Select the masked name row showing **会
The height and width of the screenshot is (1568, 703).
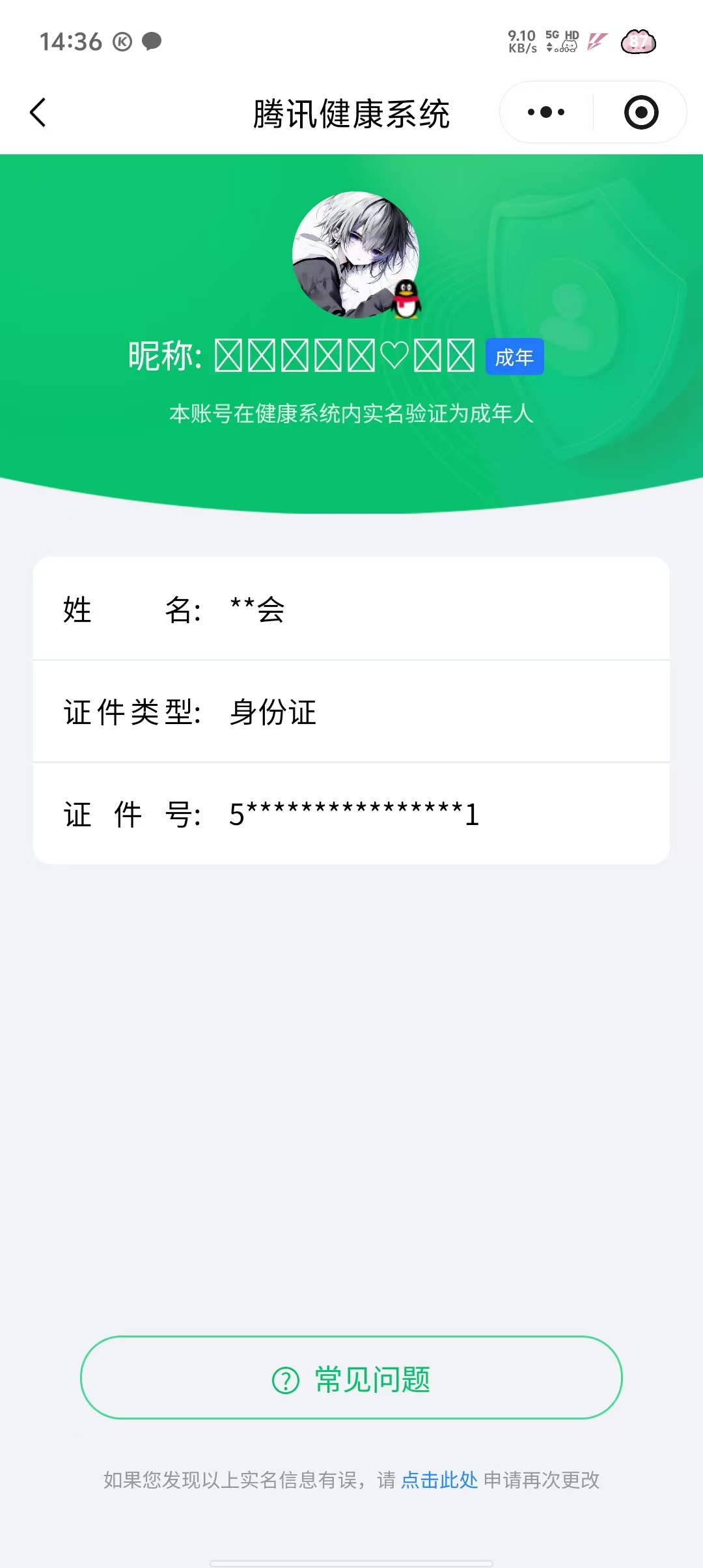pos(351,610)
